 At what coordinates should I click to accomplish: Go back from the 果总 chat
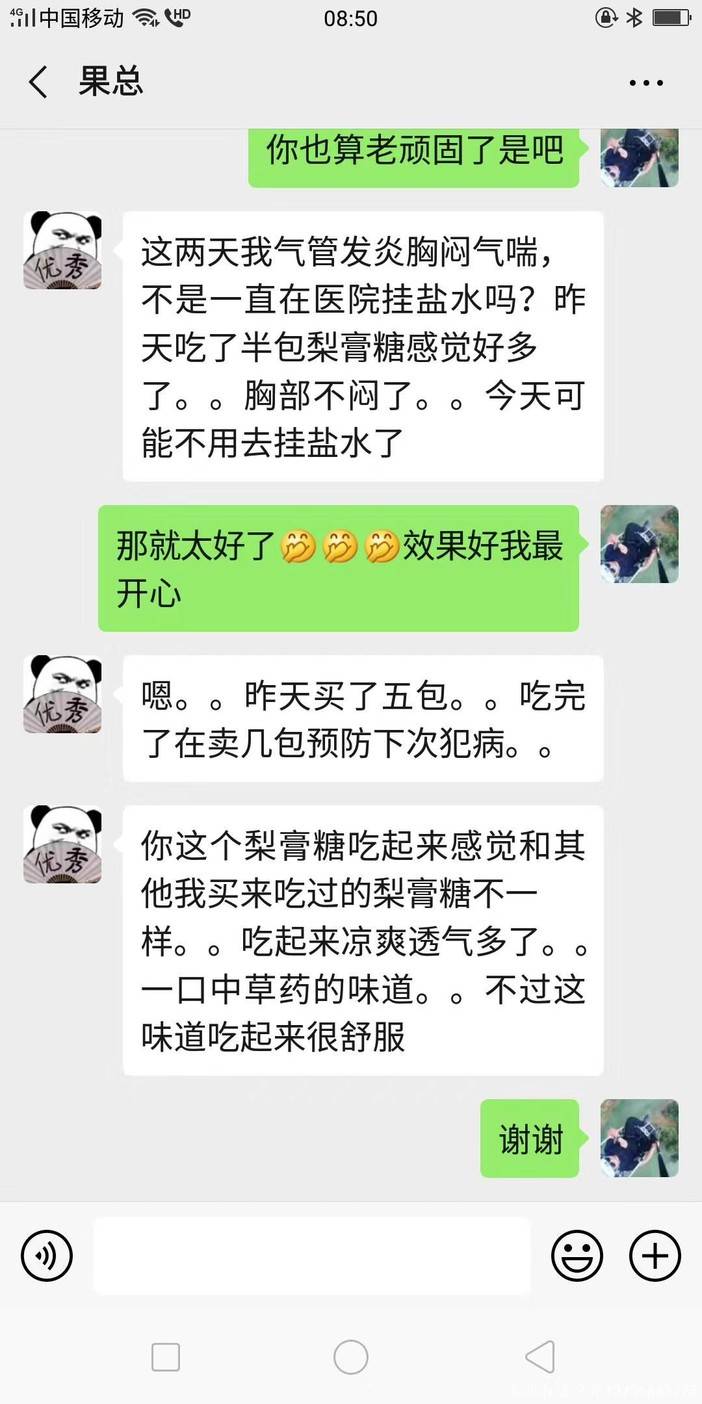pos(38,82)
